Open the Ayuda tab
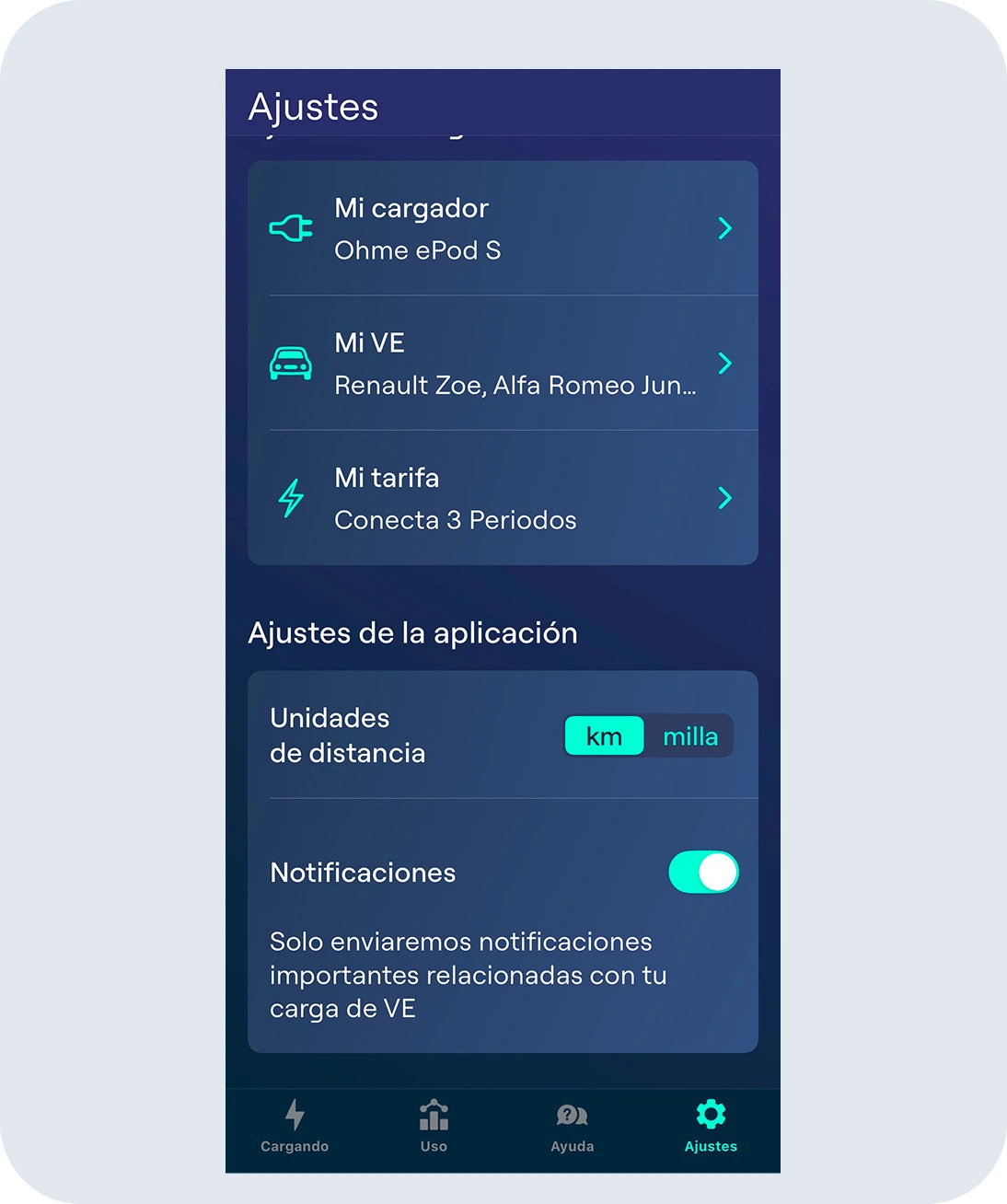This screenshot has height=1204, width=1007. click(x=572, y=1127)
